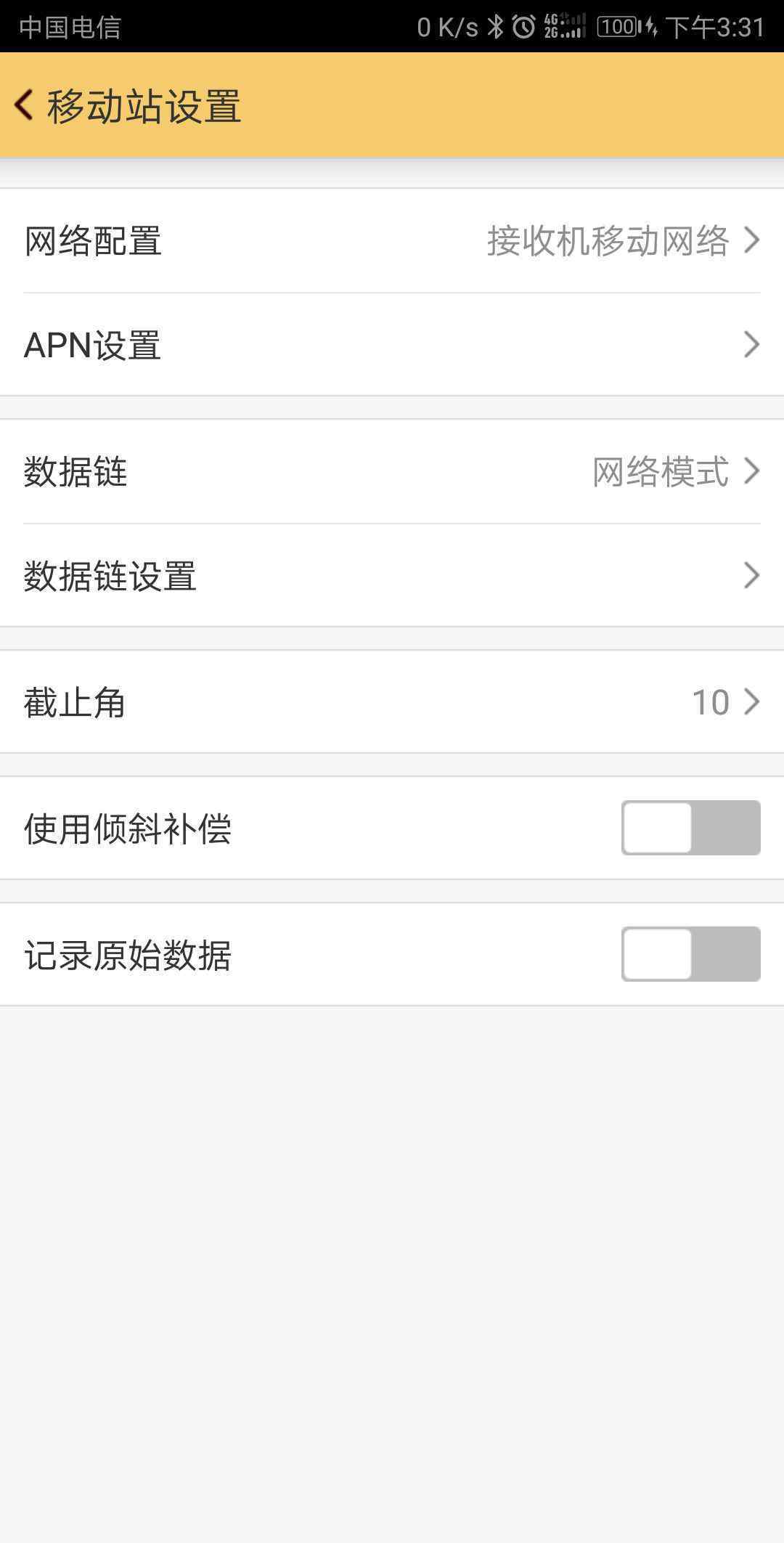784x1543 pixels.
Task: Turn on 记录原始数据 switch
Action: point(690,955)
